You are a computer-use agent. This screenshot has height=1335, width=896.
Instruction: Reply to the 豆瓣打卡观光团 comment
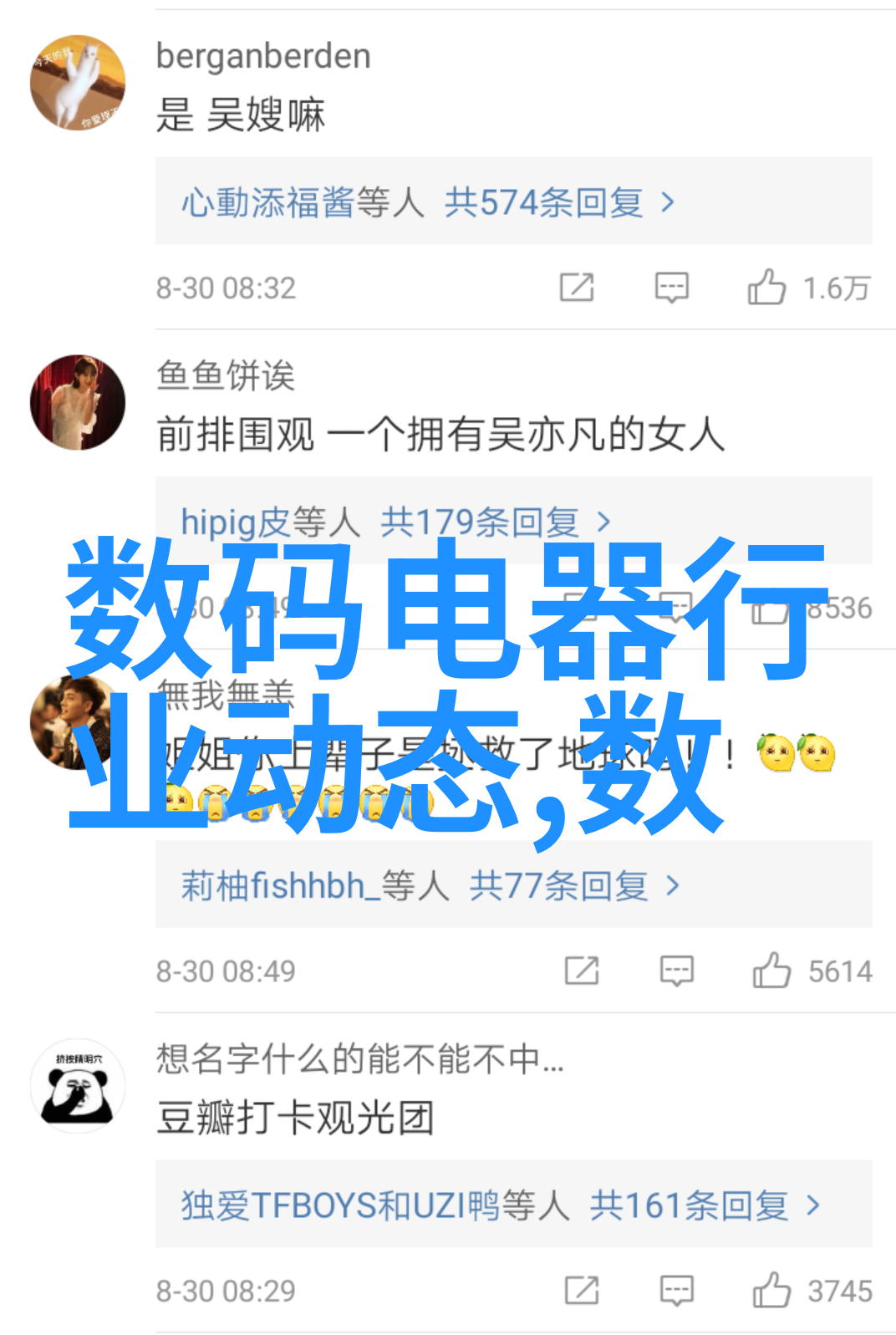click(676, 1291)
